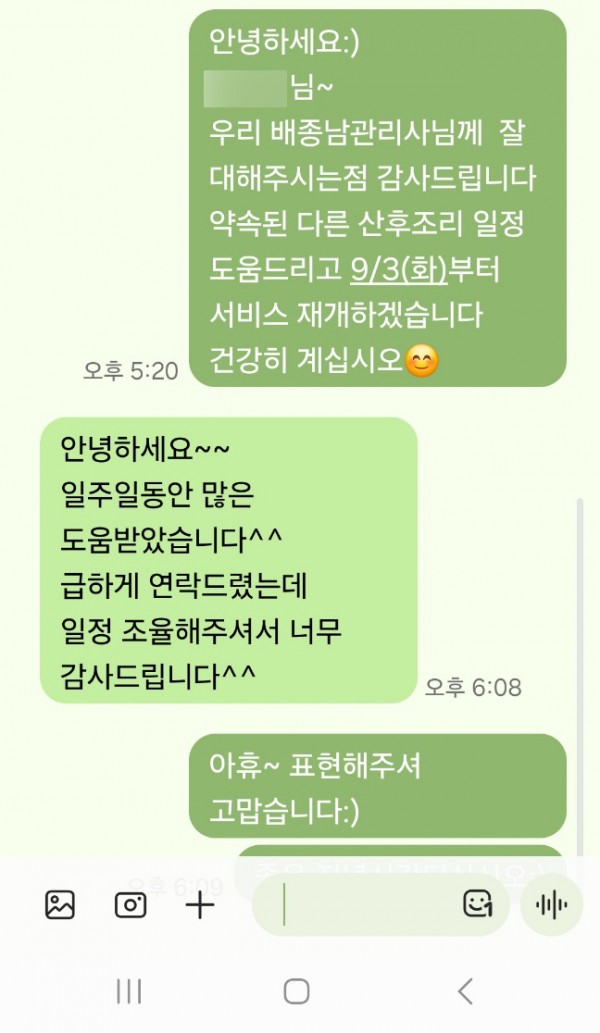Open the plus attachments menu
The width and height of the screenshot is (600, 1033).
201,905
